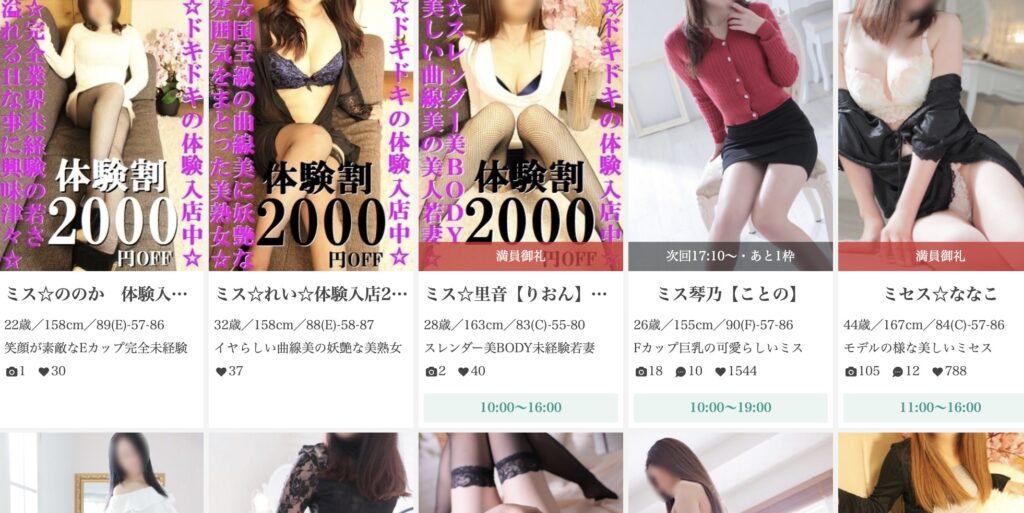Open the profile card for ミス☆ののか
1024x513 pixels.
click(x=97, y=294)
